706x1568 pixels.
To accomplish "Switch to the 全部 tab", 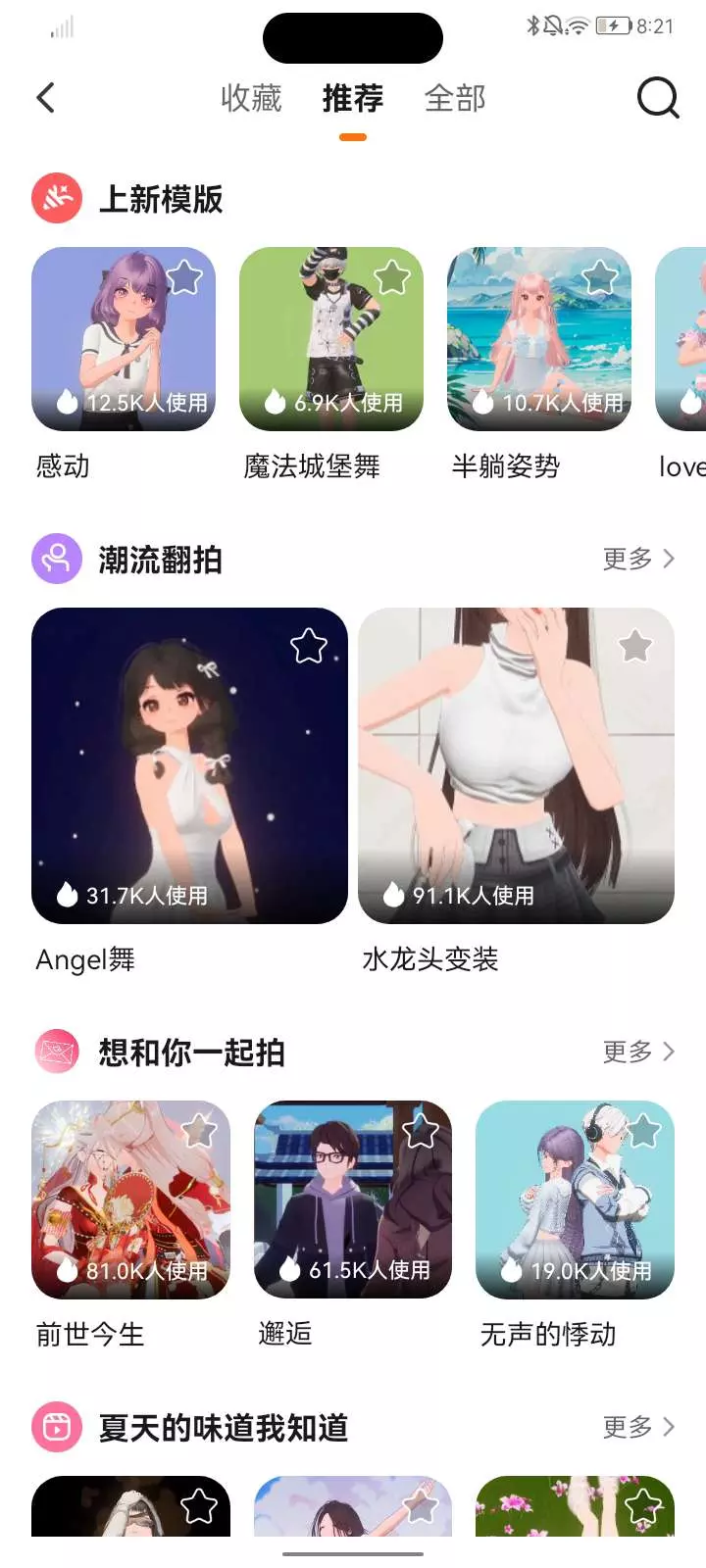I will [455, 98].
